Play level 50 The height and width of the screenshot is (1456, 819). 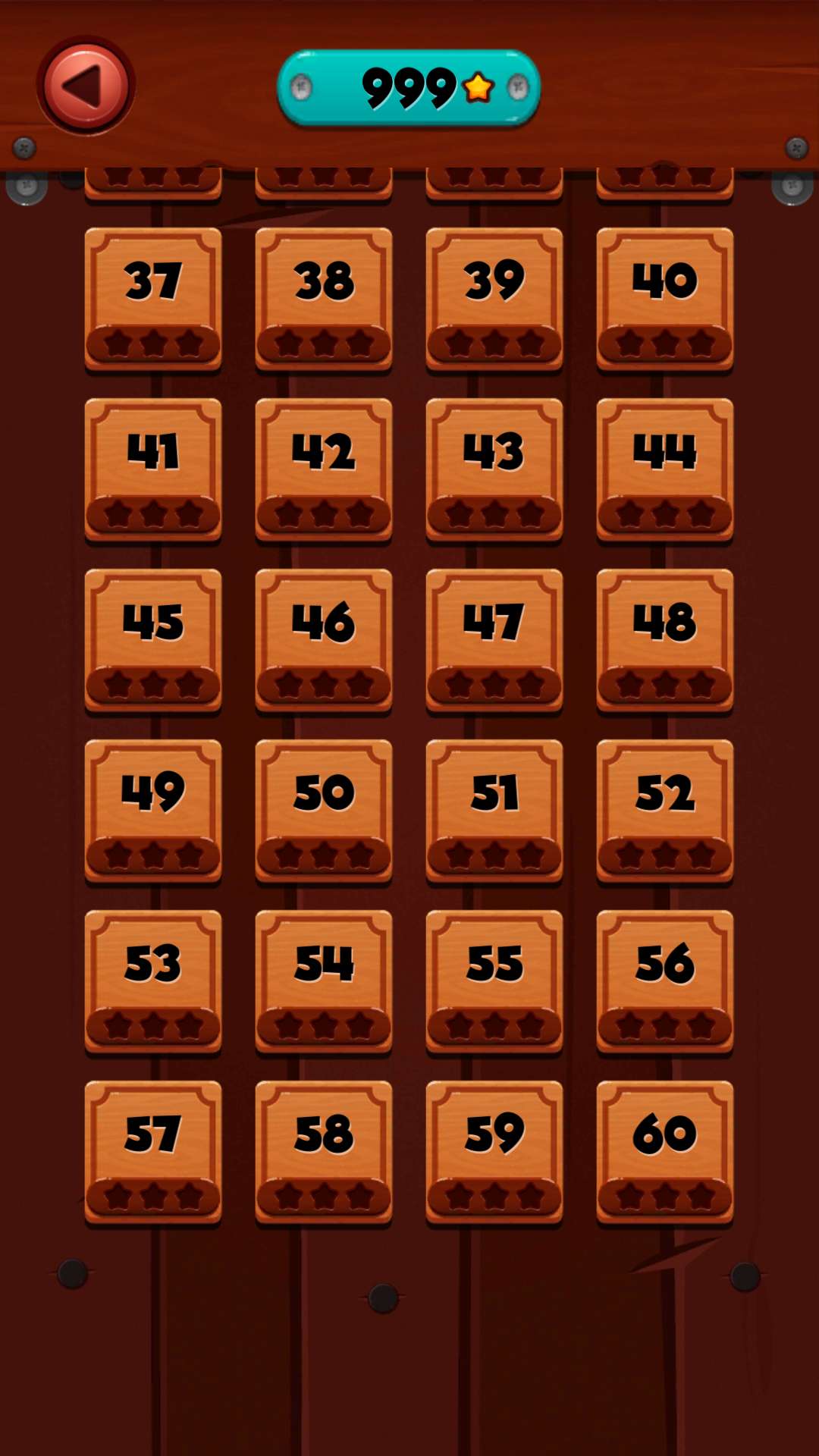coord(324,809)
